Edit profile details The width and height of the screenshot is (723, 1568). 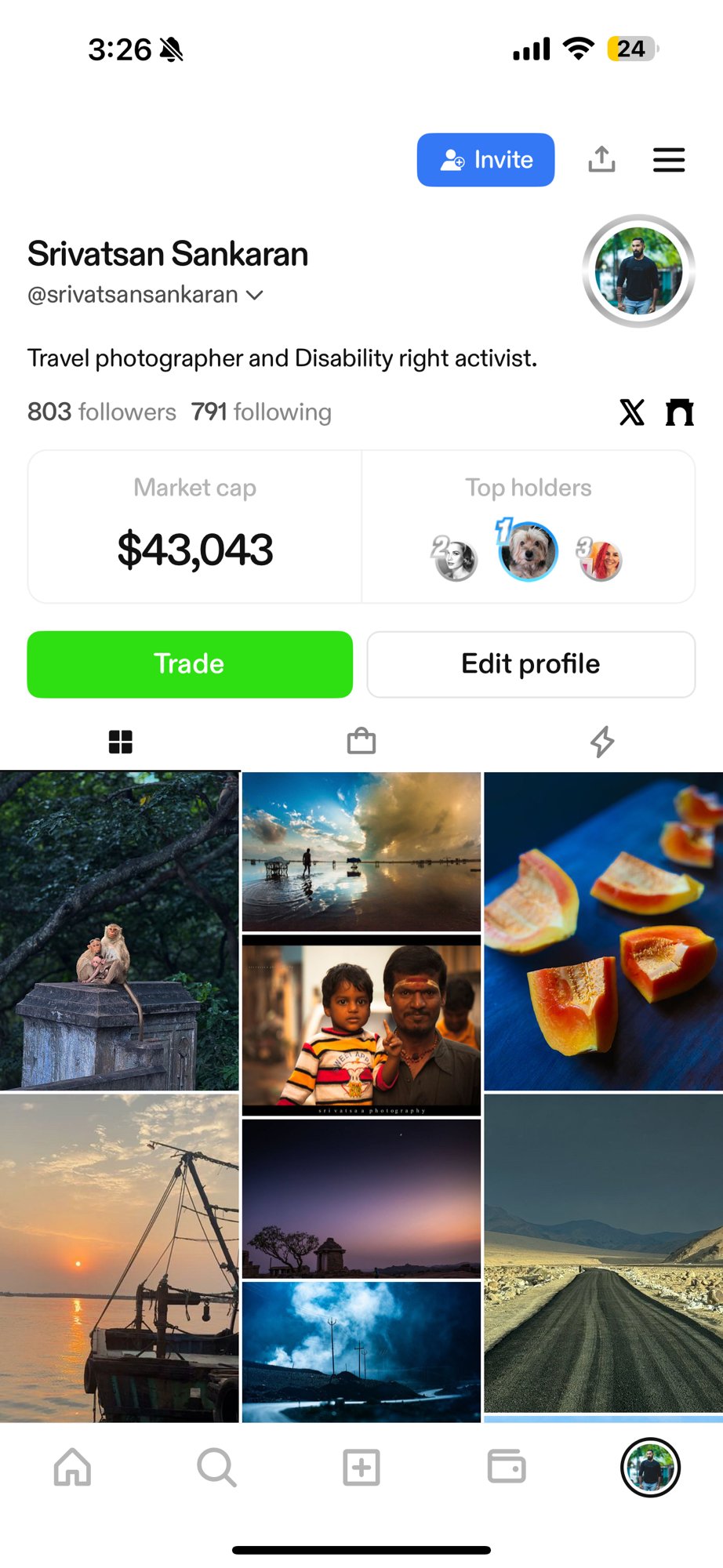coord(531,664)
